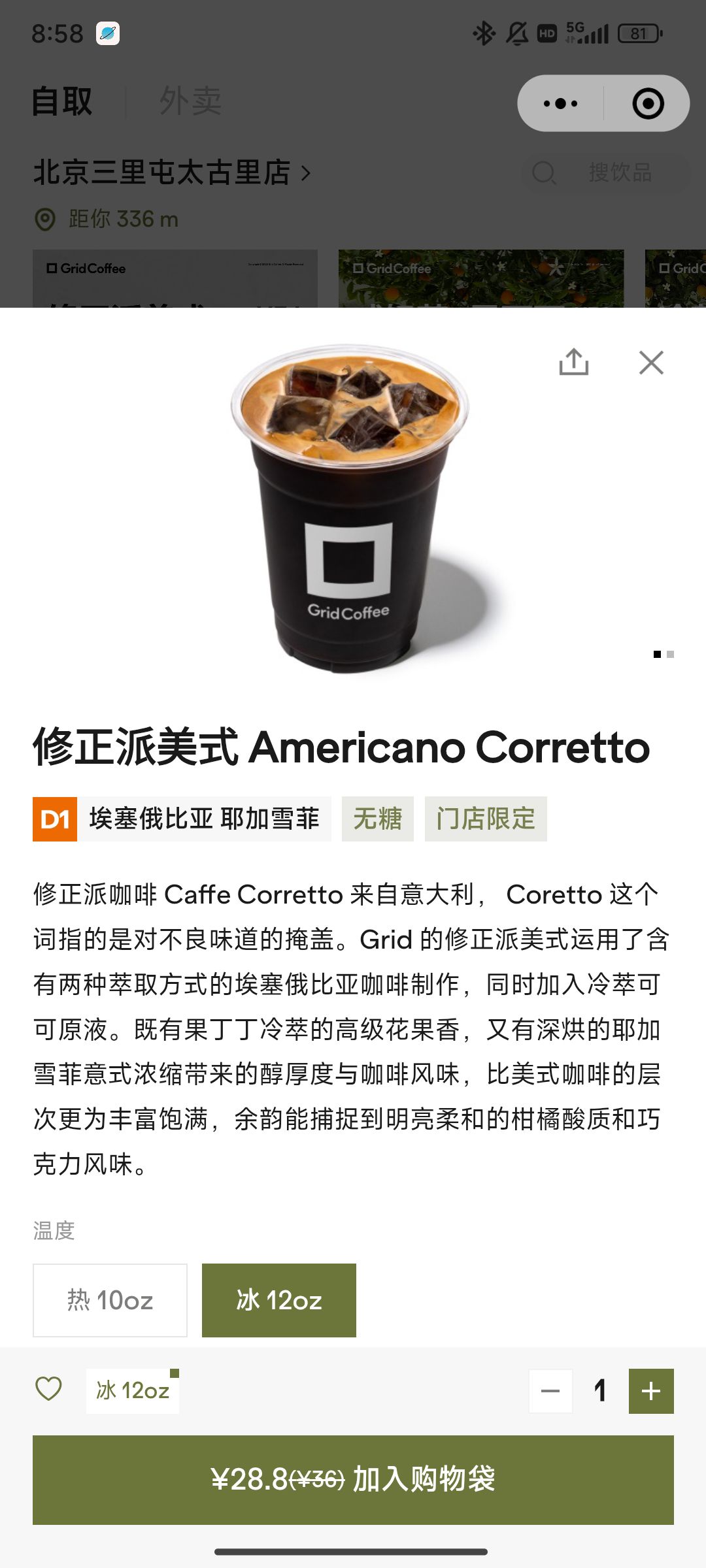The image size is (706, 1568).
Task: Open the mini program more options menu
Action: click(560, 103)
